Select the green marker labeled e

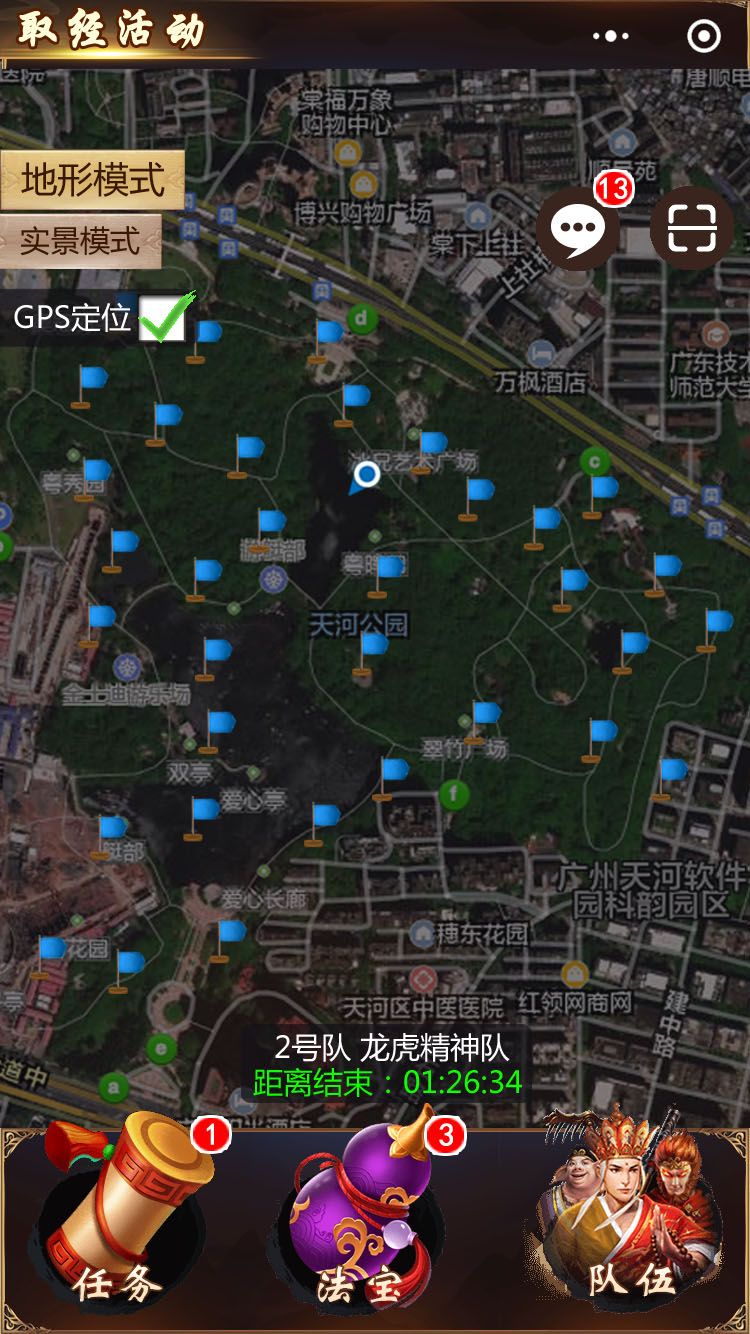(x=161, y=1048)
